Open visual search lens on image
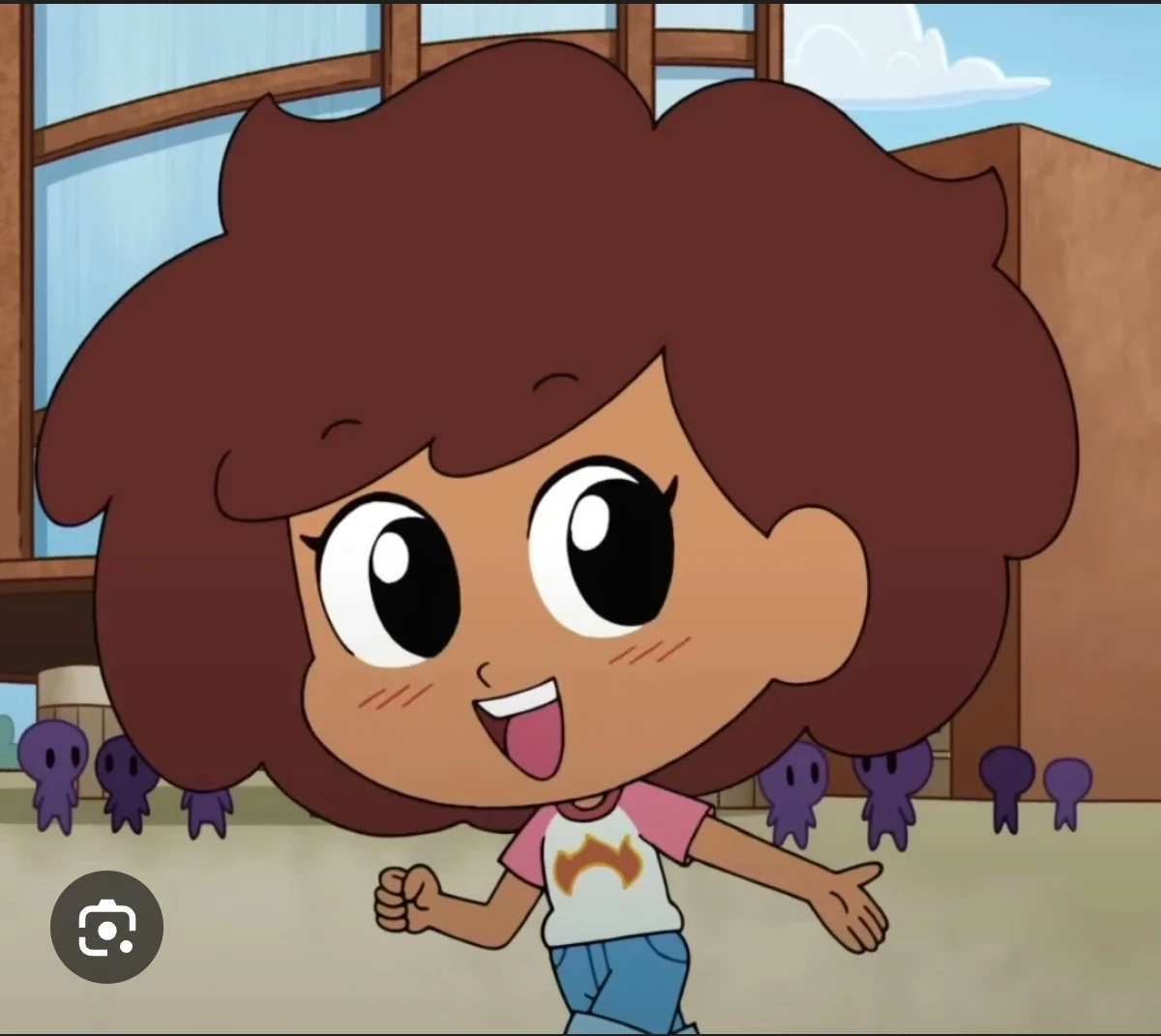Image resolution: width=1161 pixels, height=1036 pixels. click(106, 928)
